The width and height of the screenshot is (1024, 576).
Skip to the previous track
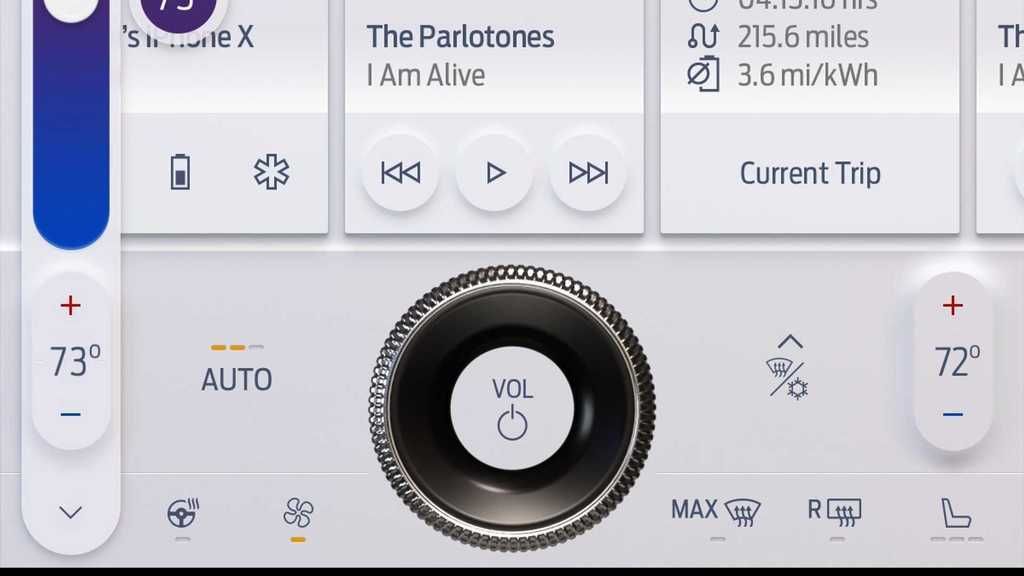(401, 173)
